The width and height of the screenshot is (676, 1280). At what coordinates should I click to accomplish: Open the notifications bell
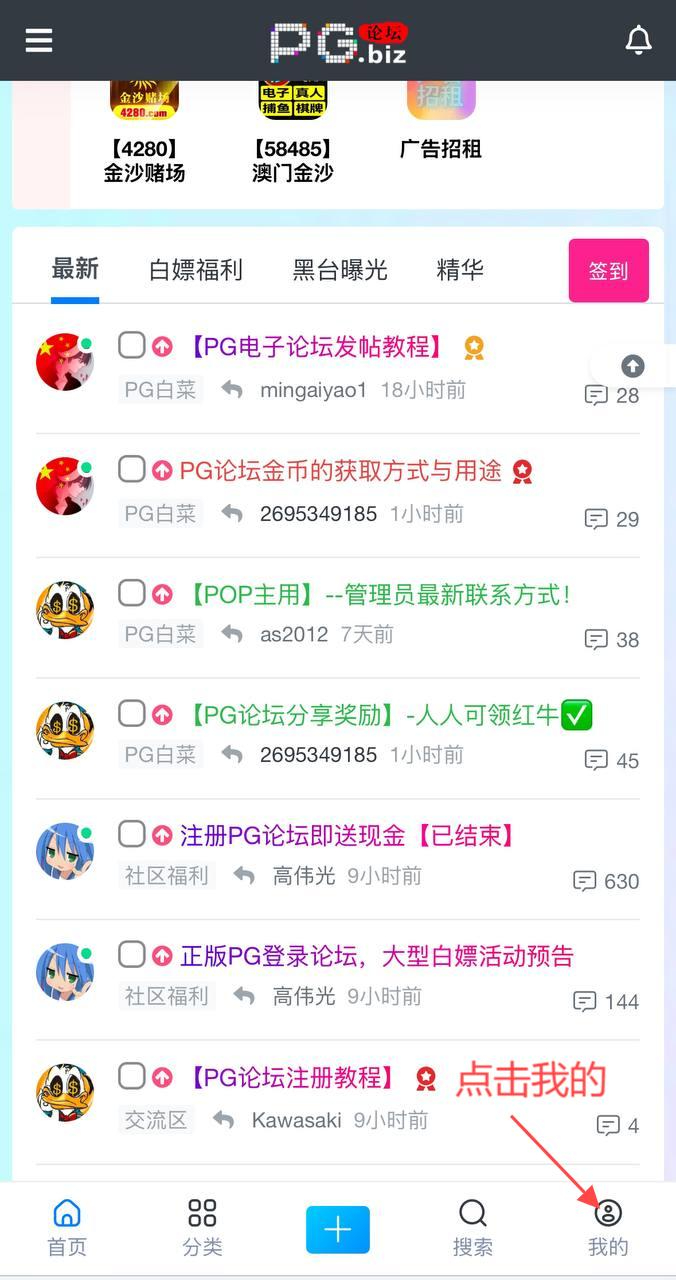(x=638, y=40)
